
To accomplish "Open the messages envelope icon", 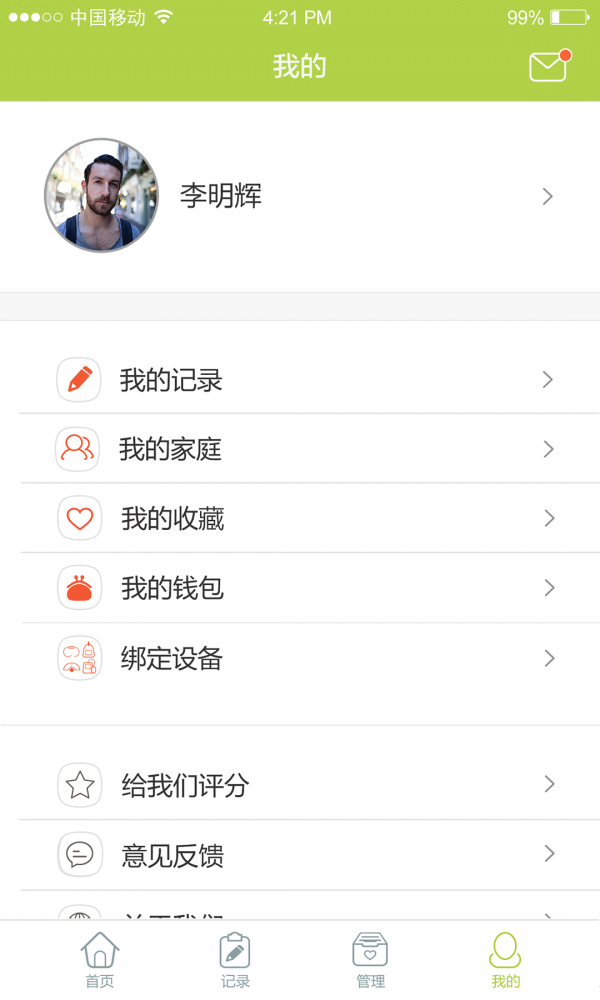I will click(x=548, y=66).
